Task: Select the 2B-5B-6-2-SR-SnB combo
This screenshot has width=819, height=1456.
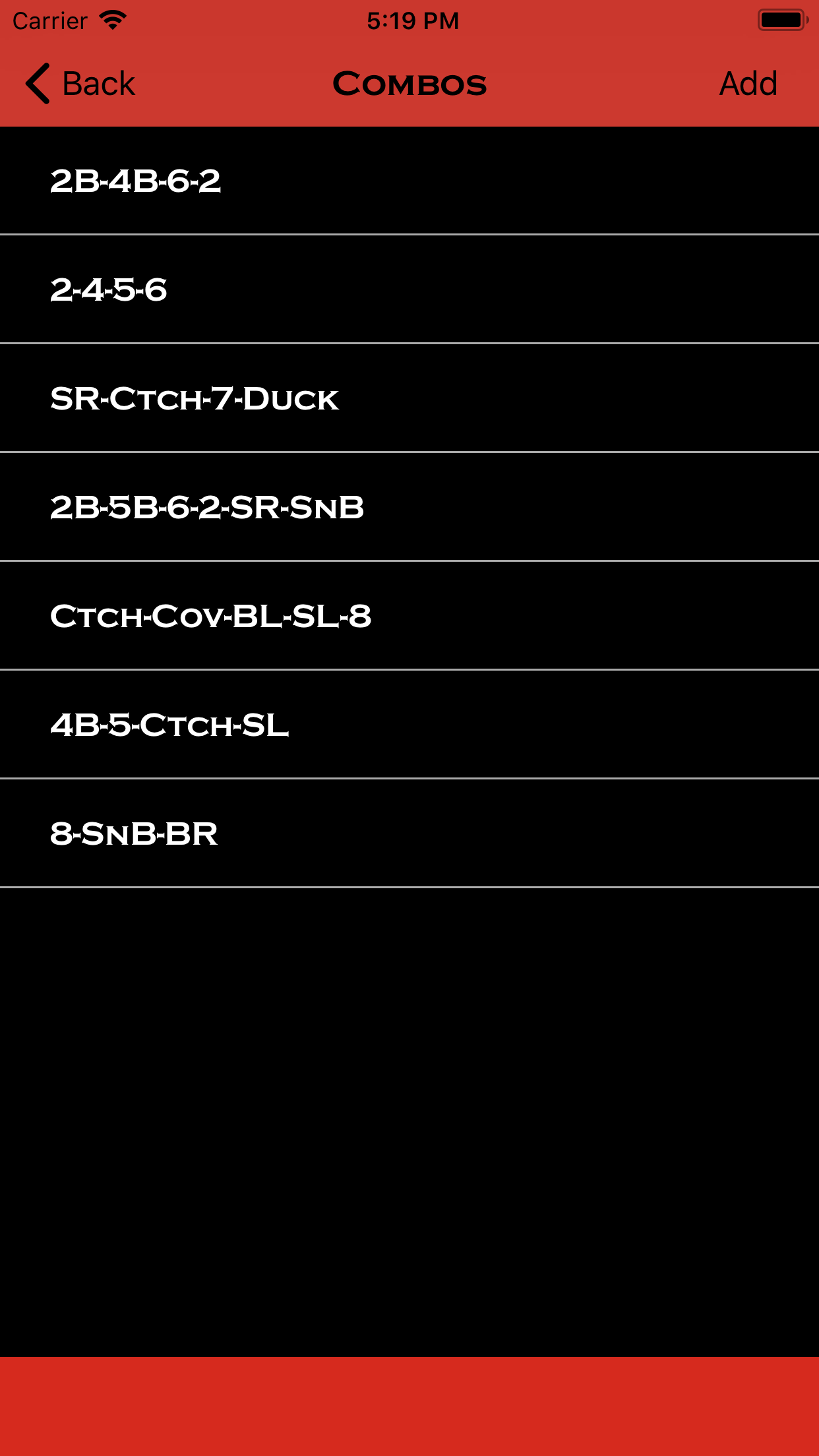Action: tap(409, 506)
